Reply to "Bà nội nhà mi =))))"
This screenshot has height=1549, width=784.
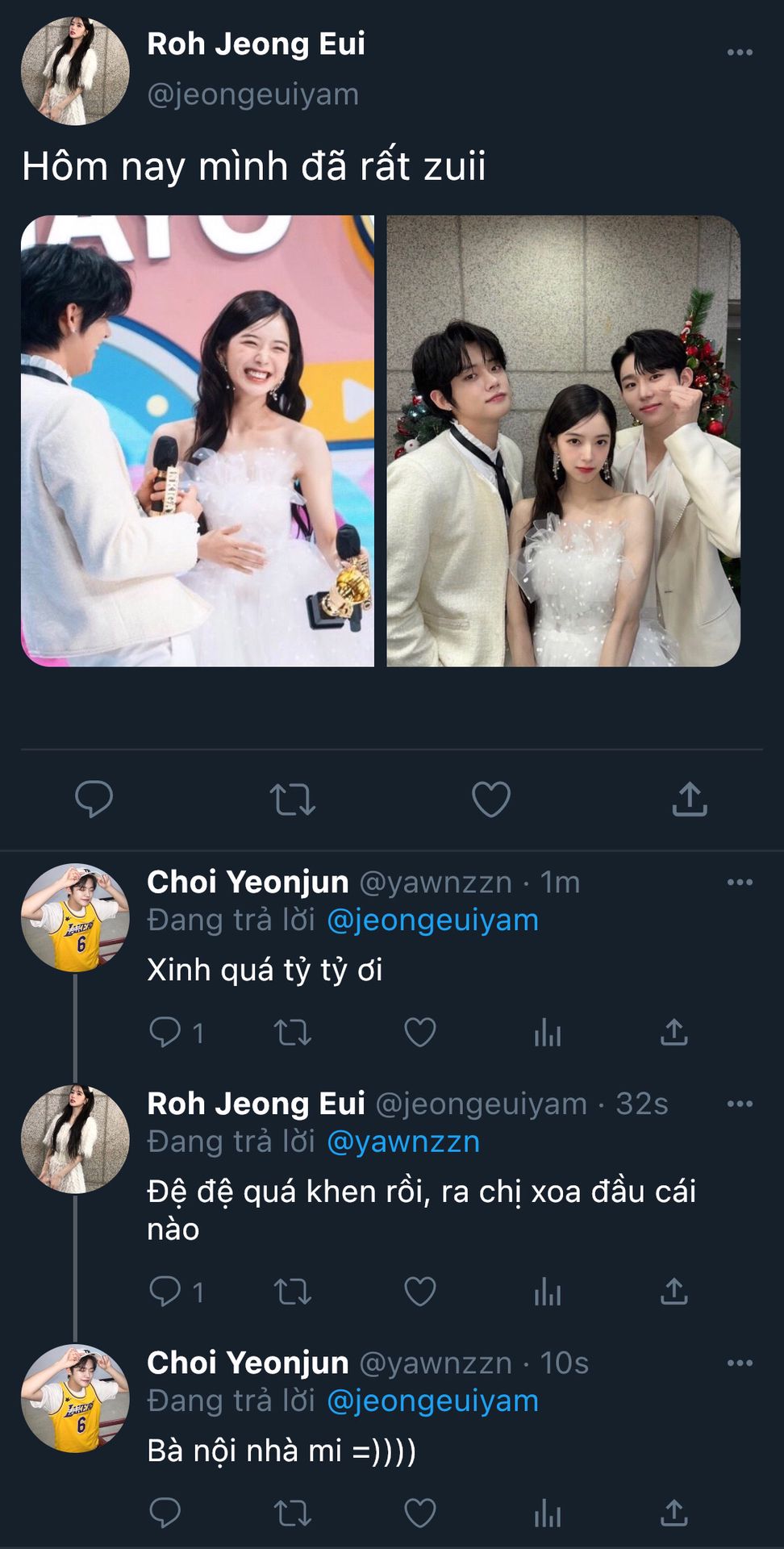tap(165, 1513)
